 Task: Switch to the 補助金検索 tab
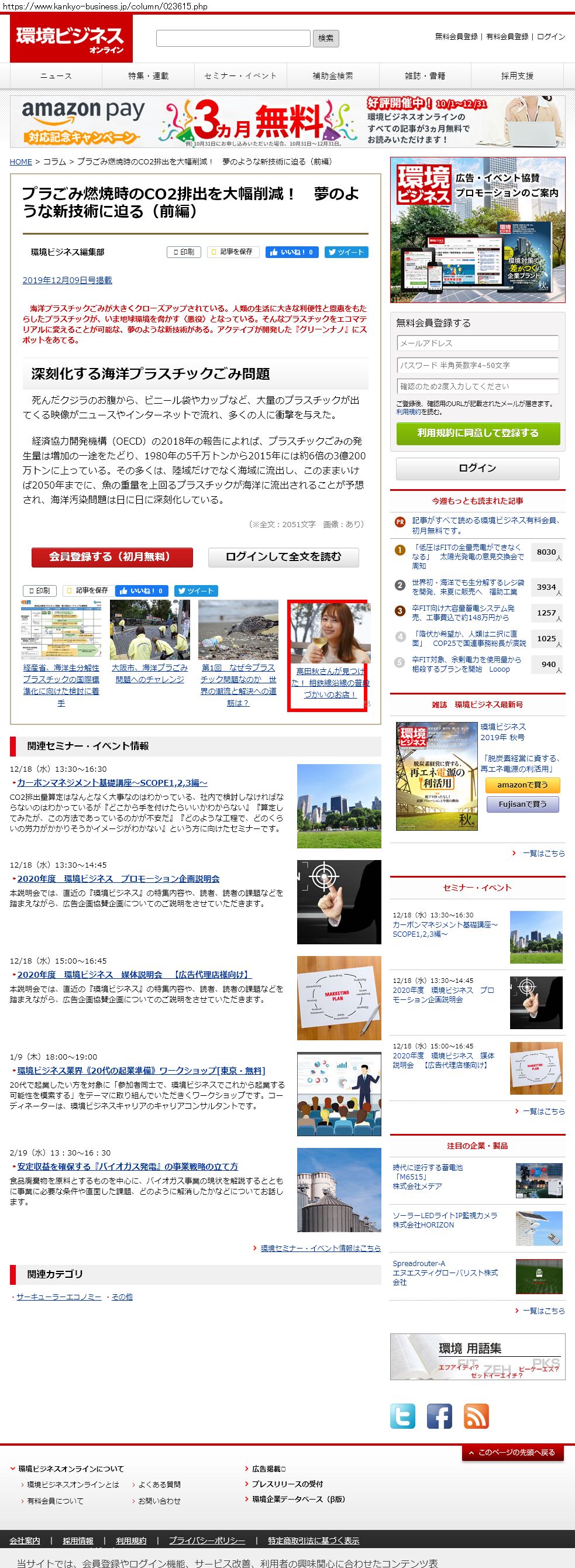point(332,76)
